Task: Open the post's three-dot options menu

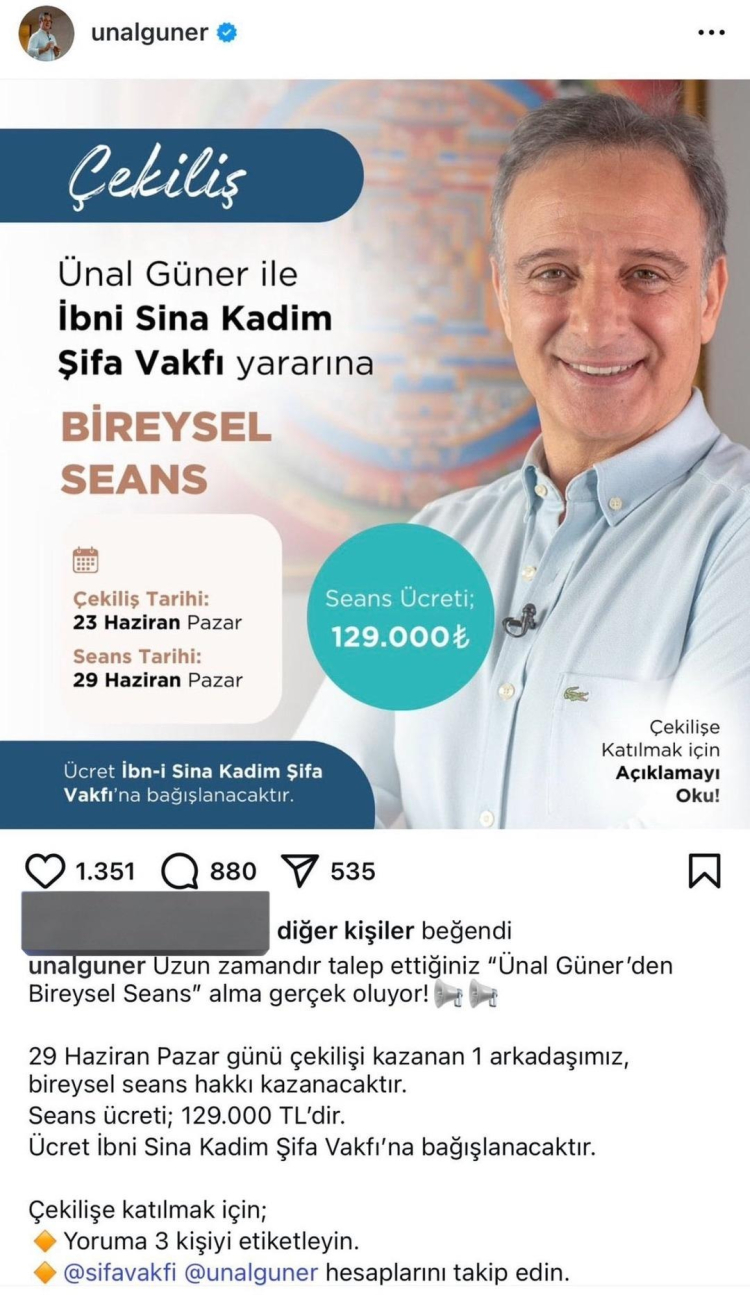Action: coord(710,33)
